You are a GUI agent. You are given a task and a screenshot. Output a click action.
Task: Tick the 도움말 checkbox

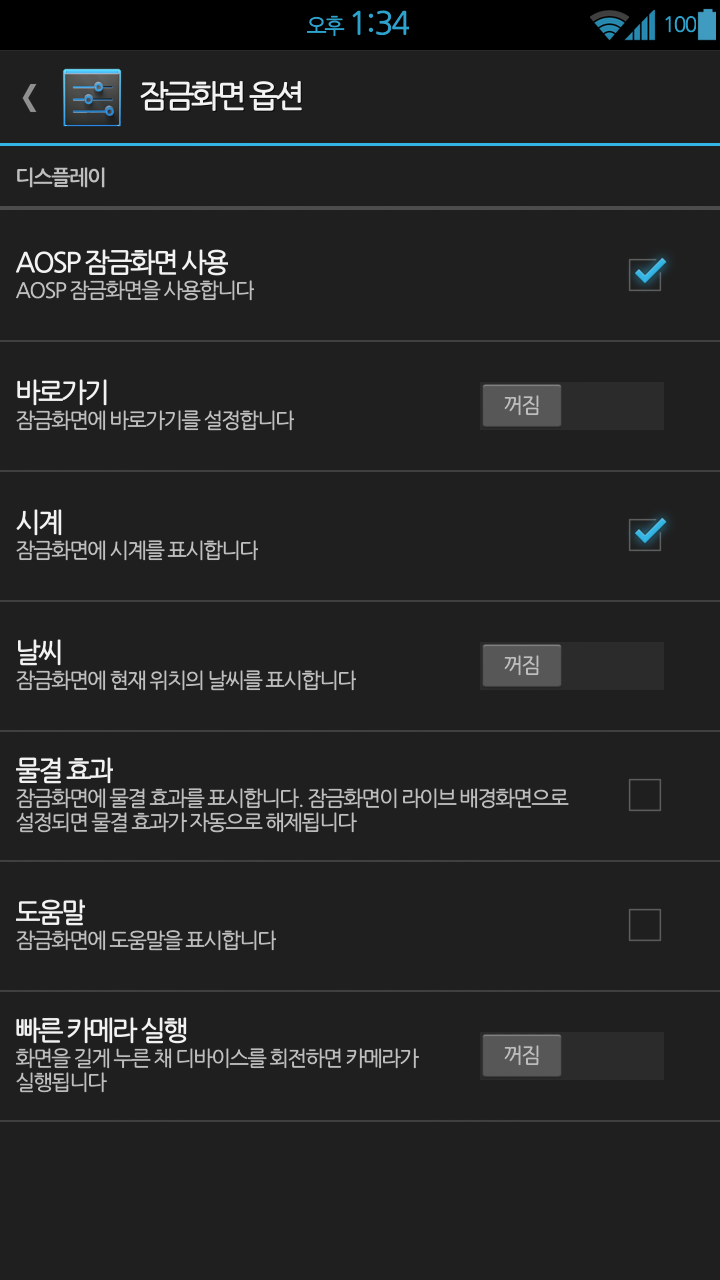(x=645, y=925)
